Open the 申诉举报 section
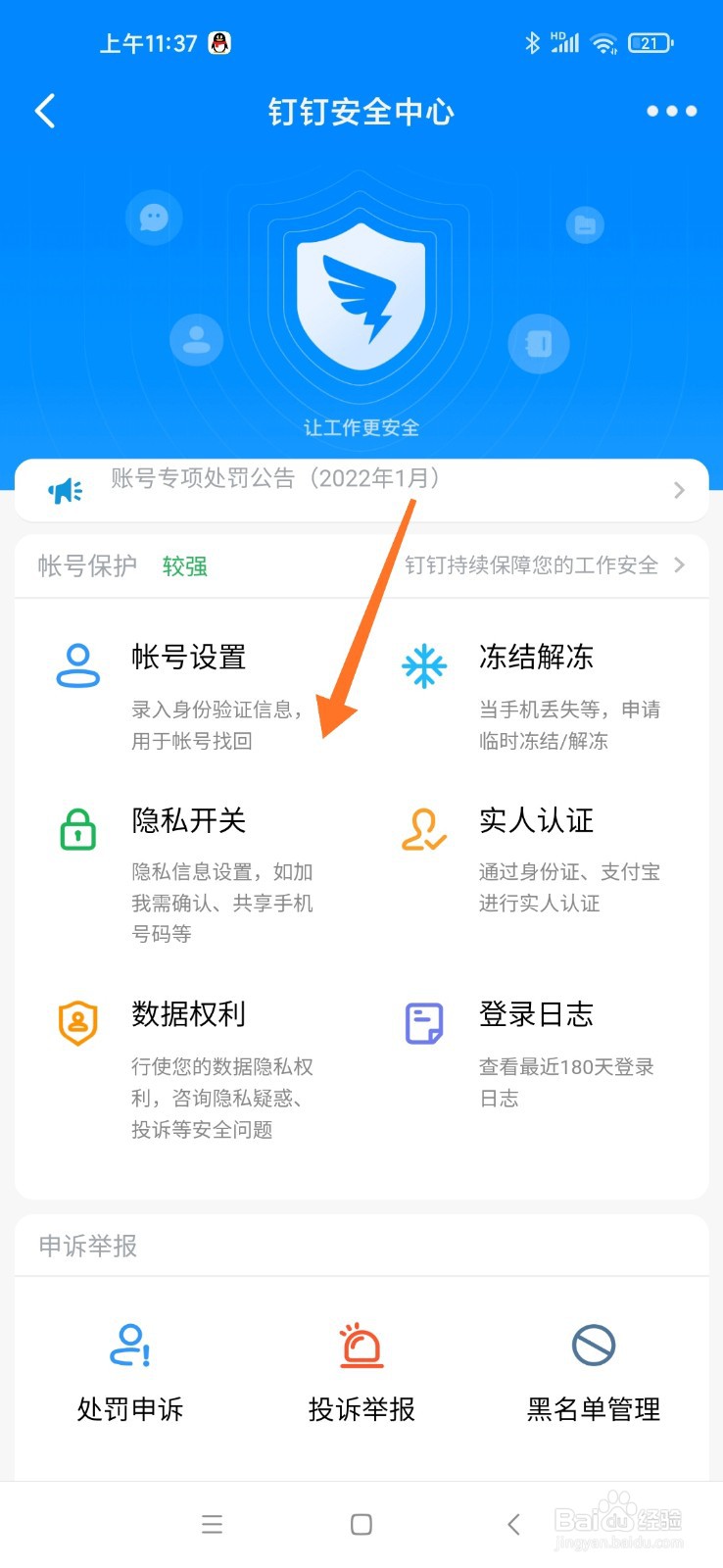Screen dimensions: 723x1568 pos(84,1245)
